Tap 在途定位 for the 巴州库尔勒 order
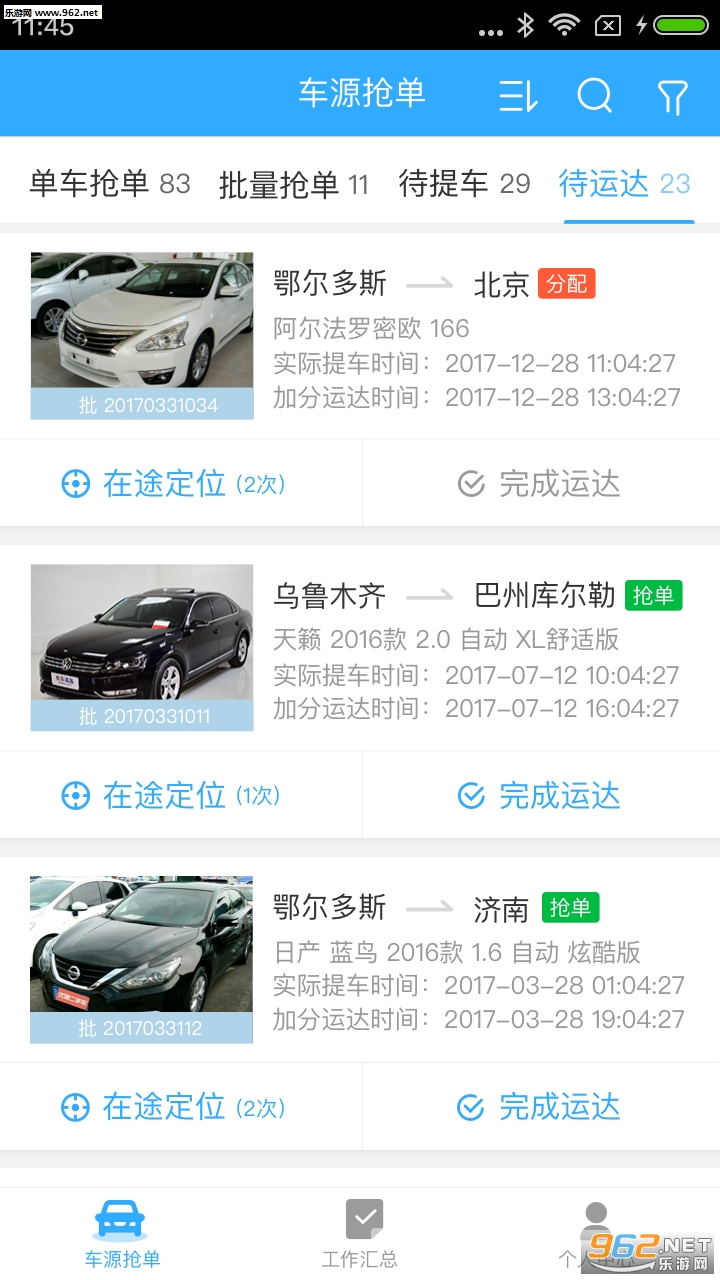 [x=171, y=796]
